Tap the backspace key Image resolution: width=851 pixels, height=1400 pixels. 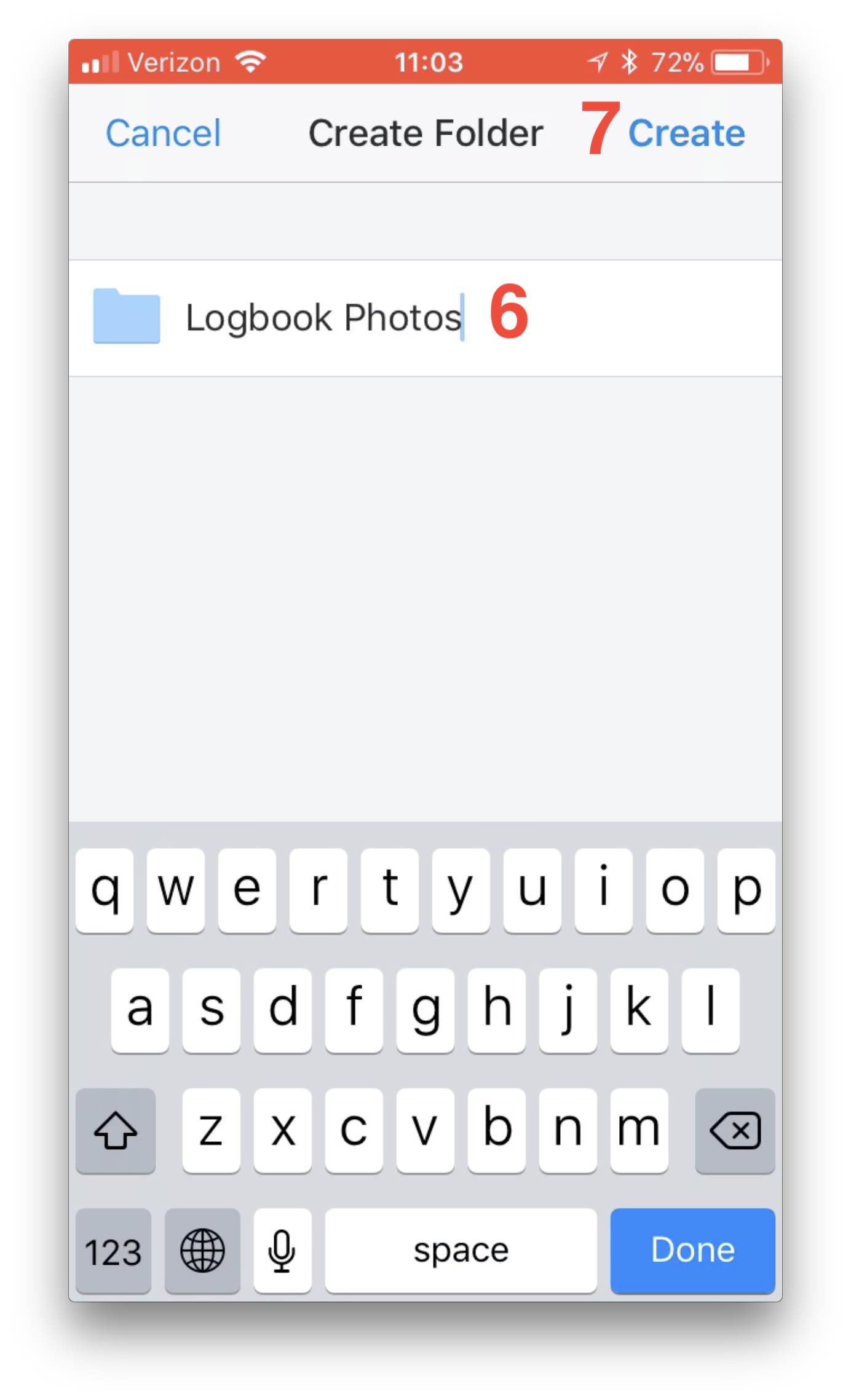pyautogui.click(x=735, y=1130)
